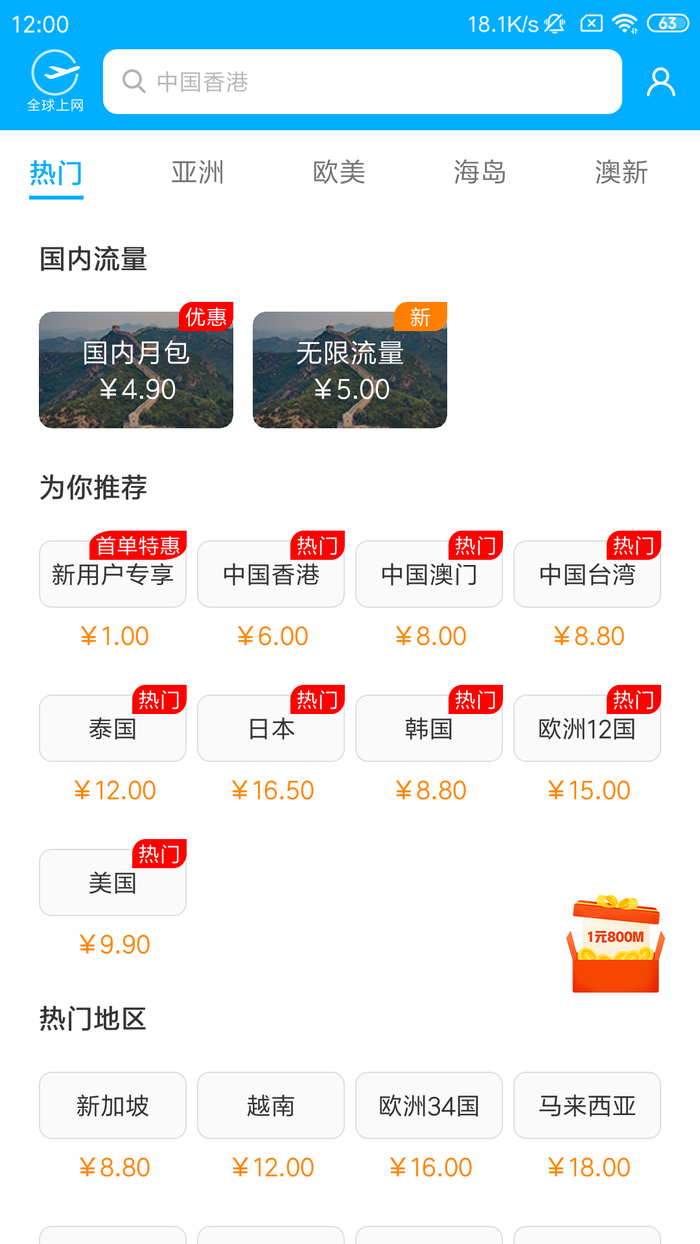Choose 新加坡 under popular regions
Image resolution: width=700 pixels, height=1244 pixels.
(113, 1106)
